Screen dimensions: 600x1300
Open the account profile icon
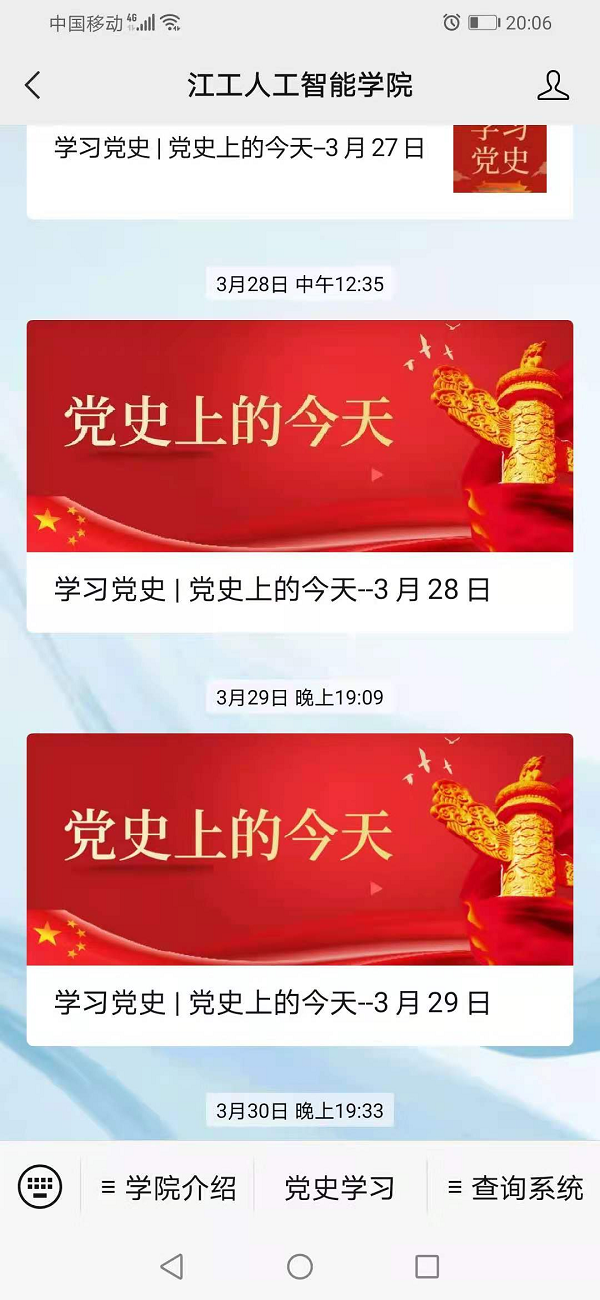553,85
